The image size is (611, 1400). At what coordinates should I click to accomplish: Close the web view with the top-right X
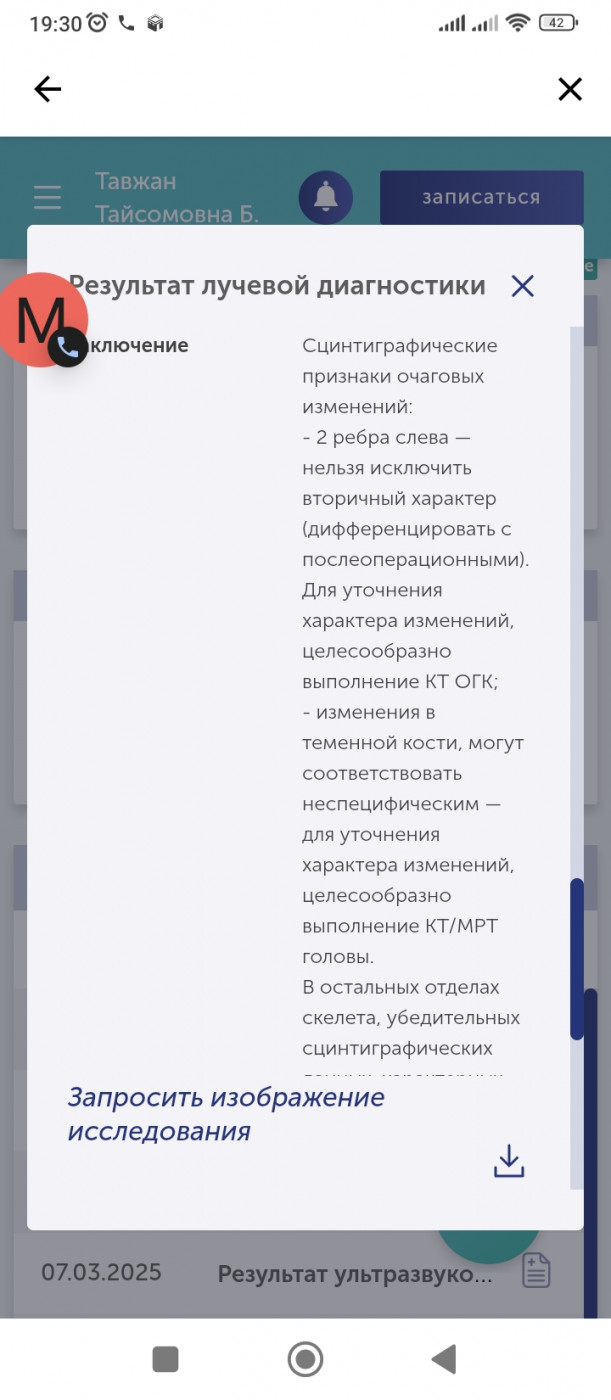(569, 90)
